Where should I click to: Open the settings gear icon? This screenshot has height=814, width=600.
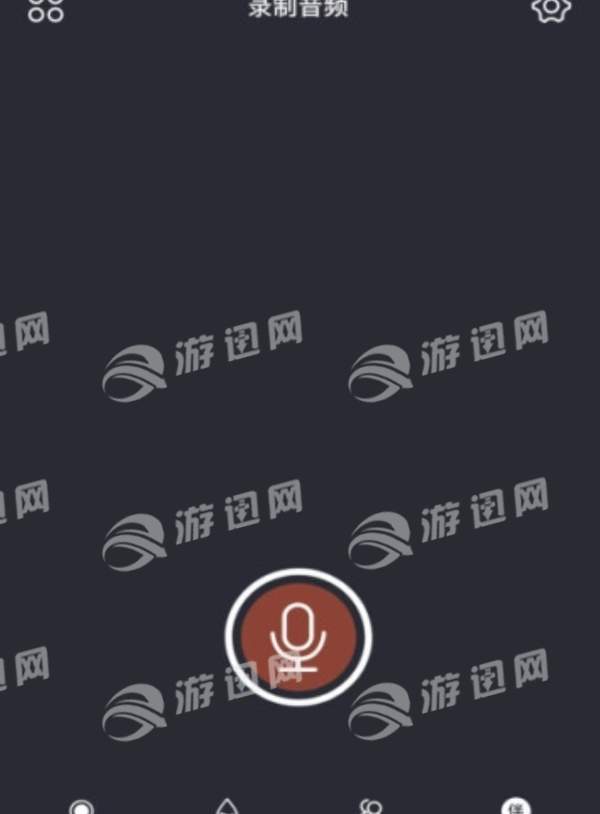[x=550, y=9]
